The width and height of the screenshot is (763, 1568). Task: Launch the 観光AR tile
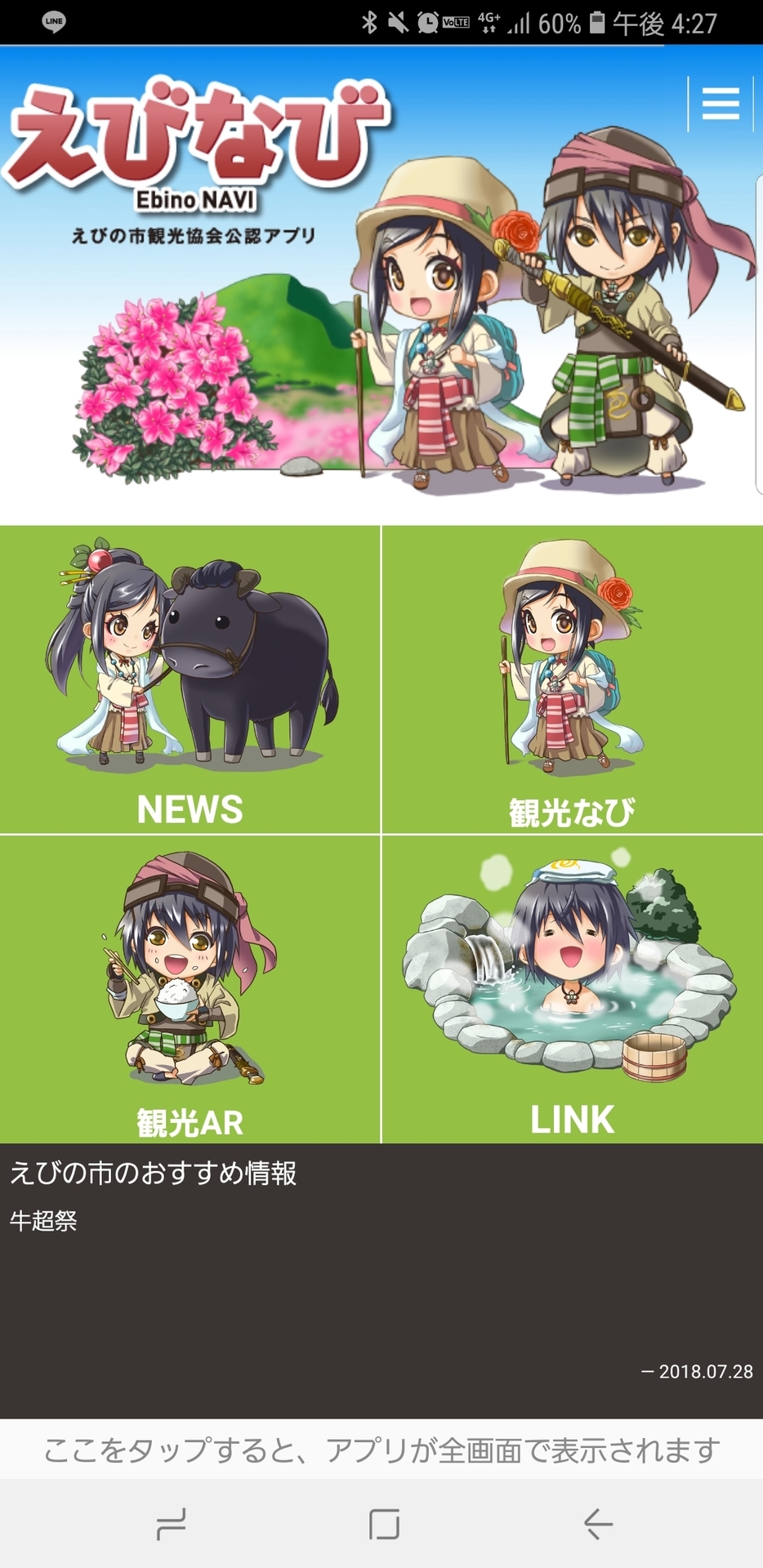point(190,989)
